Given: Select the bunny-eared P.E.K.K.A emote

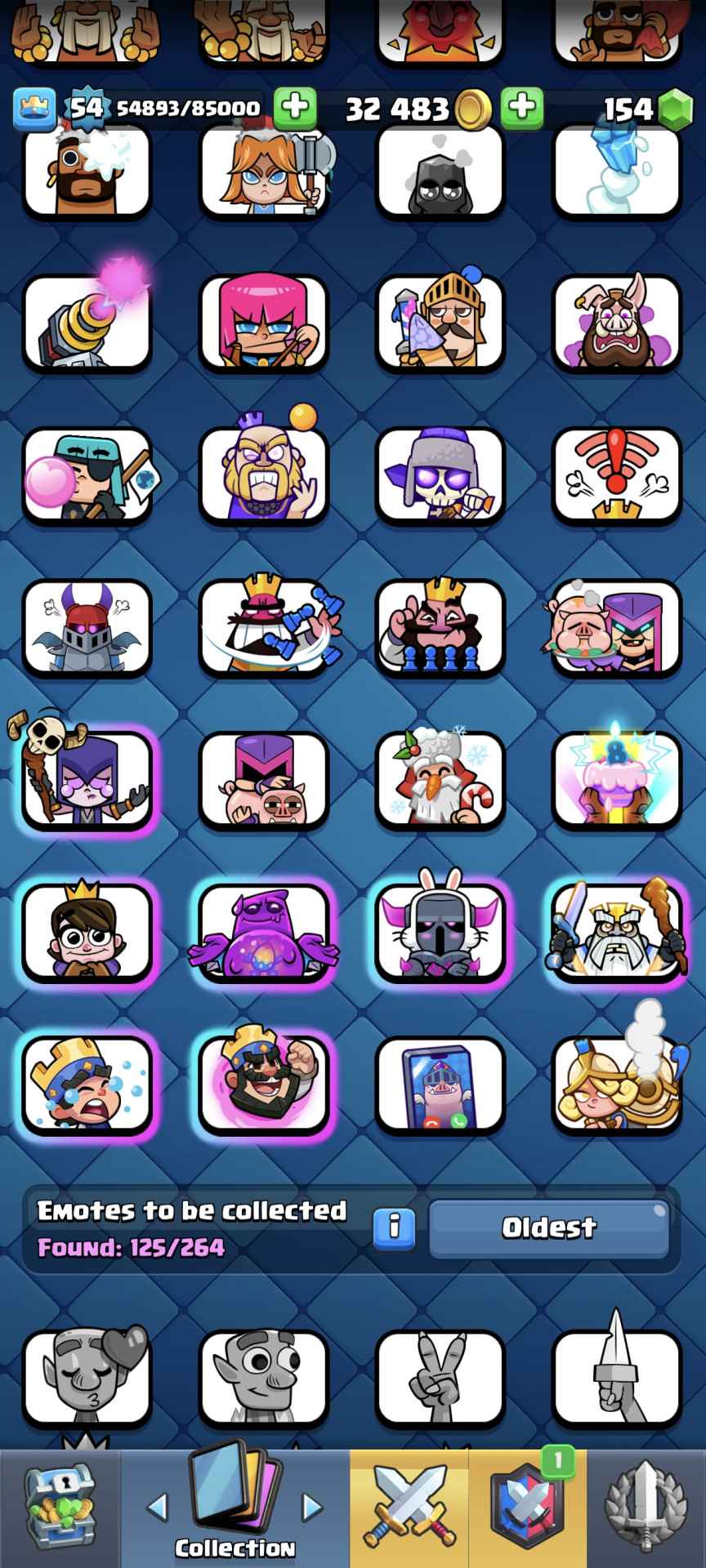Looking at the screenshot, I should [x=440, y=931].
